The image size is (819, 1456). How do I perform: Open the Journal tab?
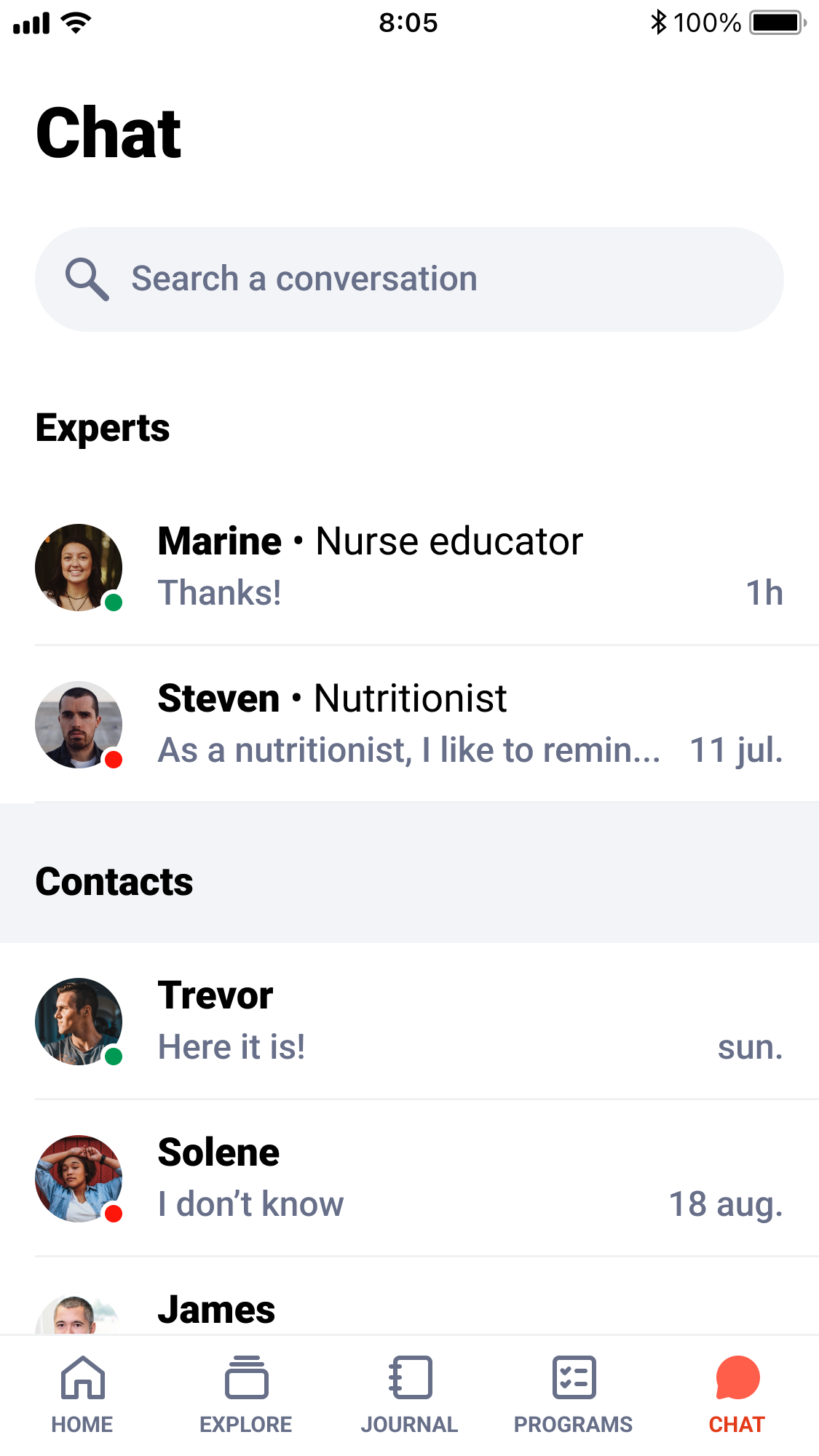pos(410,1394)
